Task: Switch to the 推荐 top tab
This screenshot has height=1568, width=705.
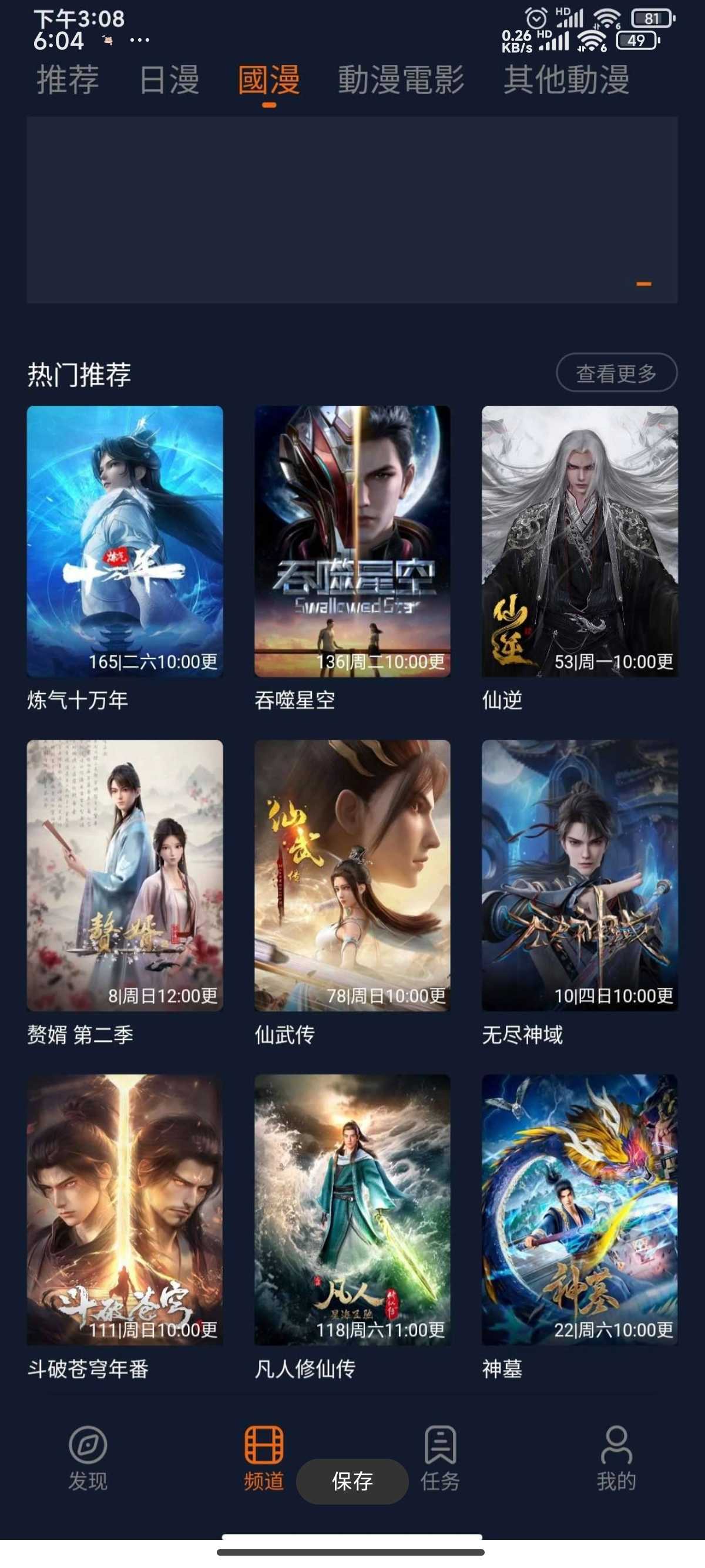Action: point(68,80)
